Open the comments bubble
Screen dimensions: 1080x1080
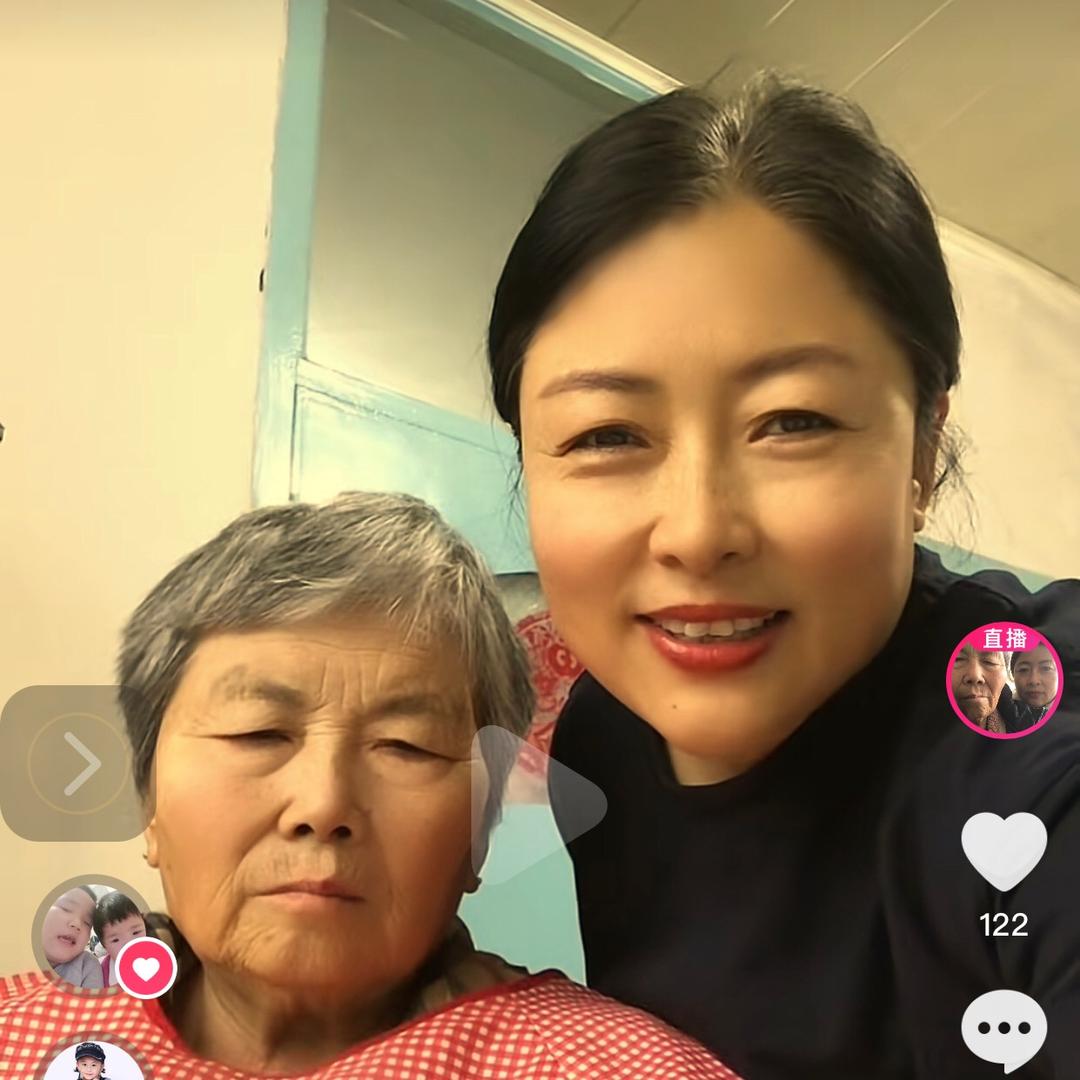[x=1003, y=1029]
